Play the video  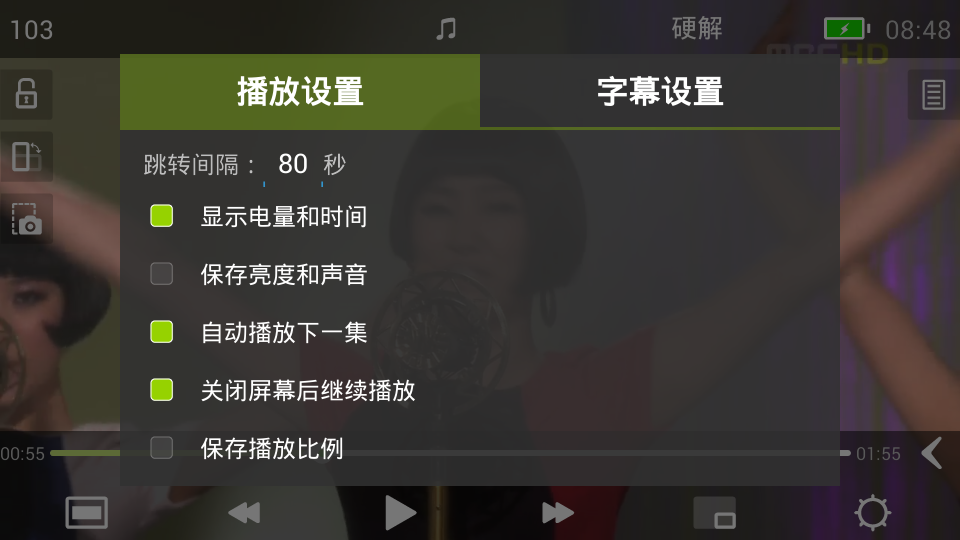pos(400,513)
